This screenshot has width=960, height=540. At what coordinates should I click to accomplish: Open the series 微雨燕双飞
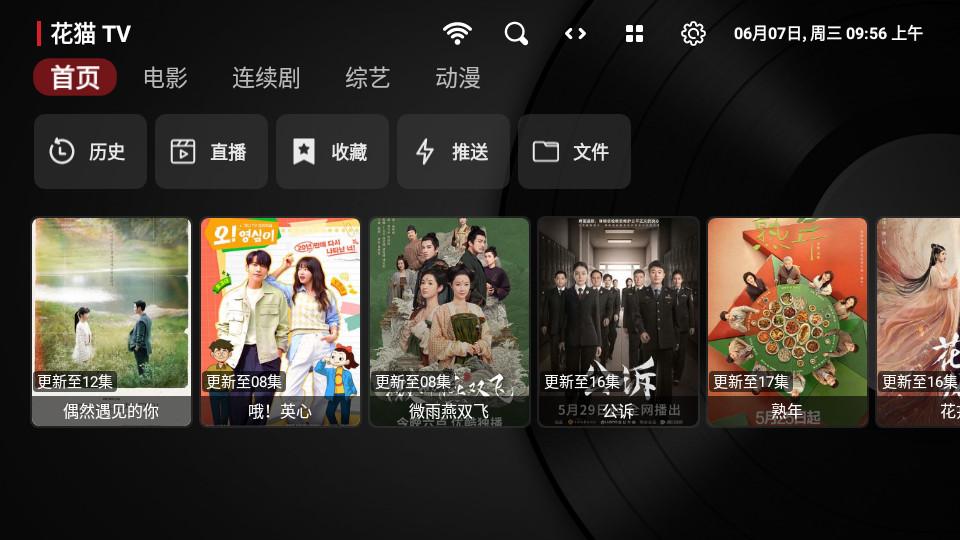(x=449, y=322)
